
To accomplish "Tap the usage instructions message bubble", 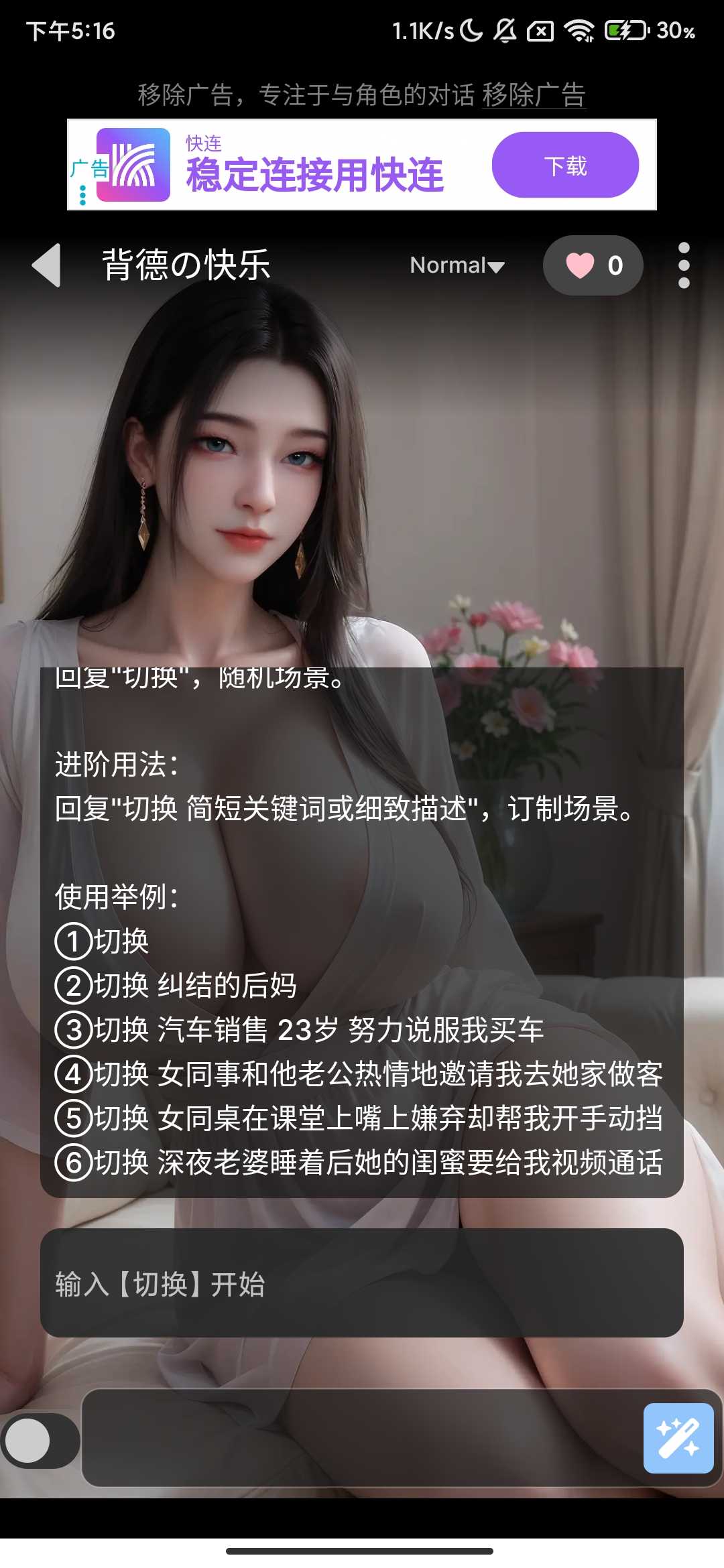I will tap(362, 938).
